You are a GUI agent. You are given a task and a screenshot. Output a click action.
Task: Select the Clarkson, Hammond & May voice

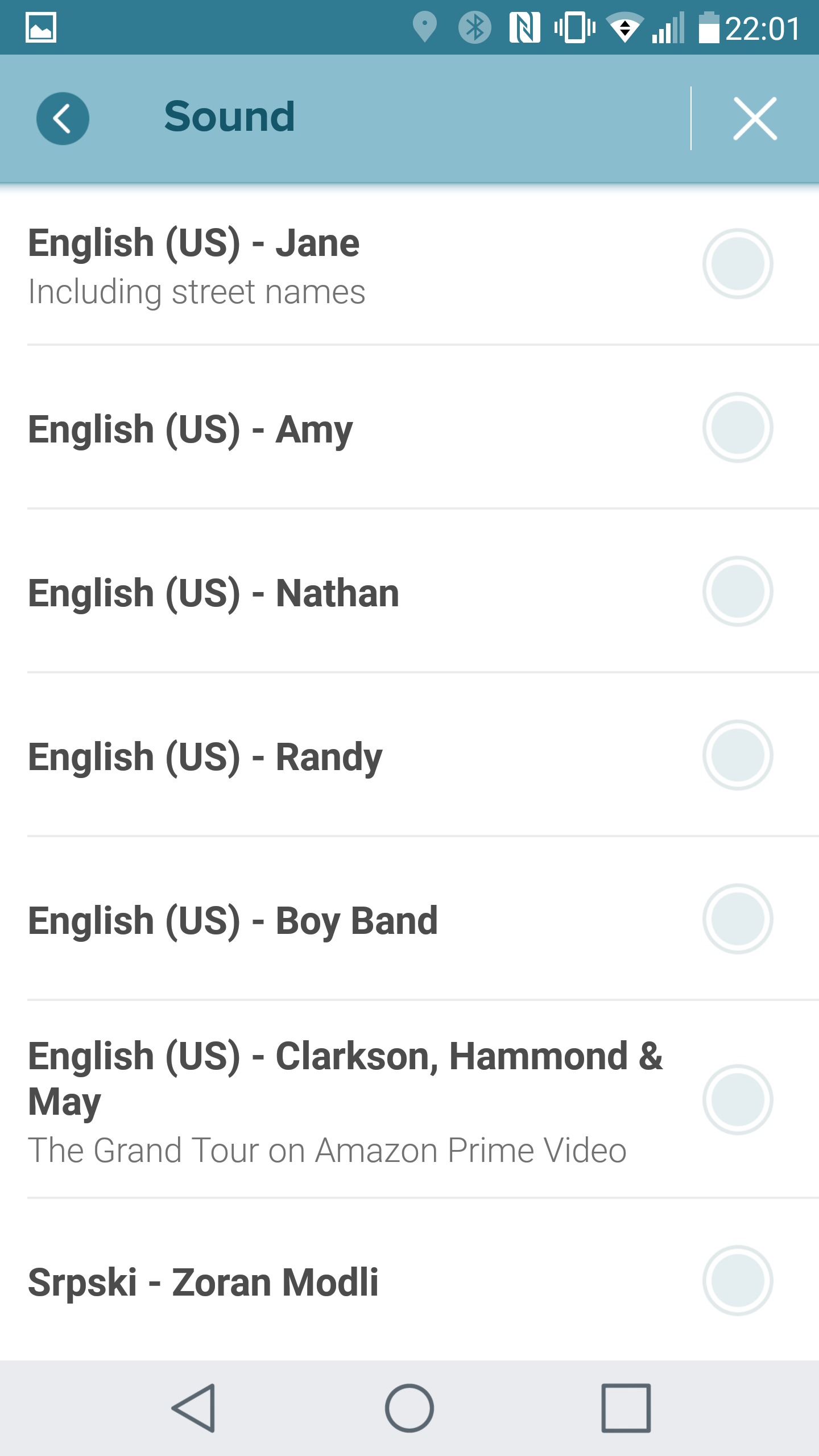(x=409, y=1100)
